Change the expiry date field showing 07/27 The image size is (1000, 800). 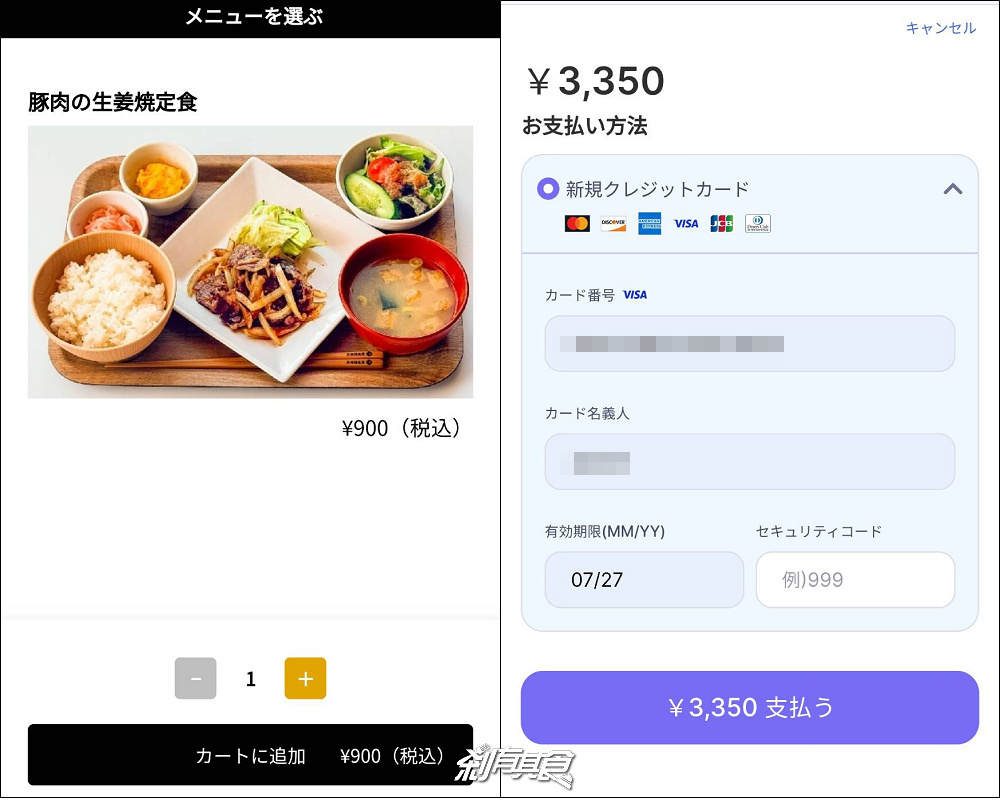(644, 580)
